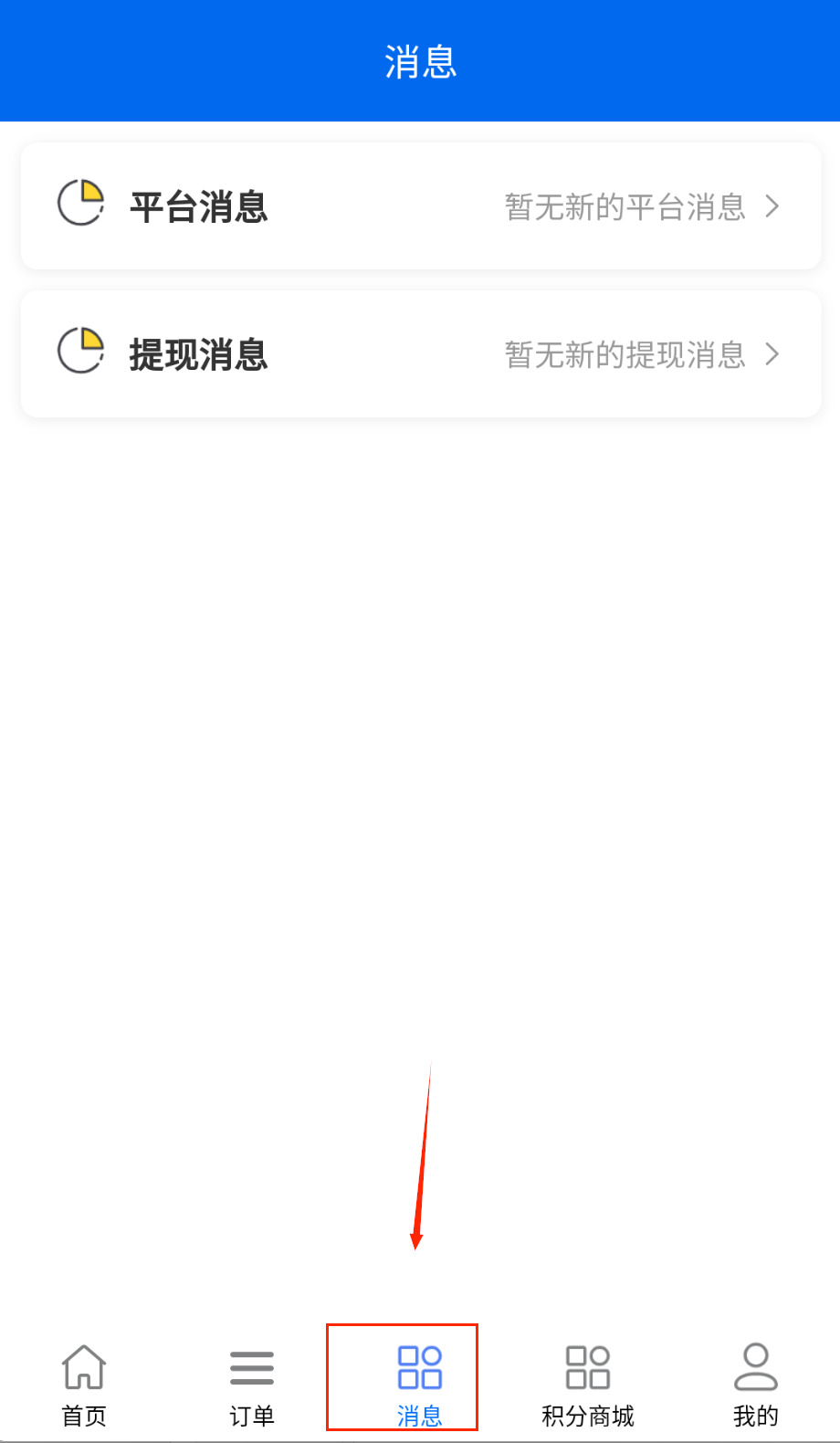The height and width of the screenshot is (1443, 840).
Task: Select the 消息 tab
Action: click(420, 1384)
